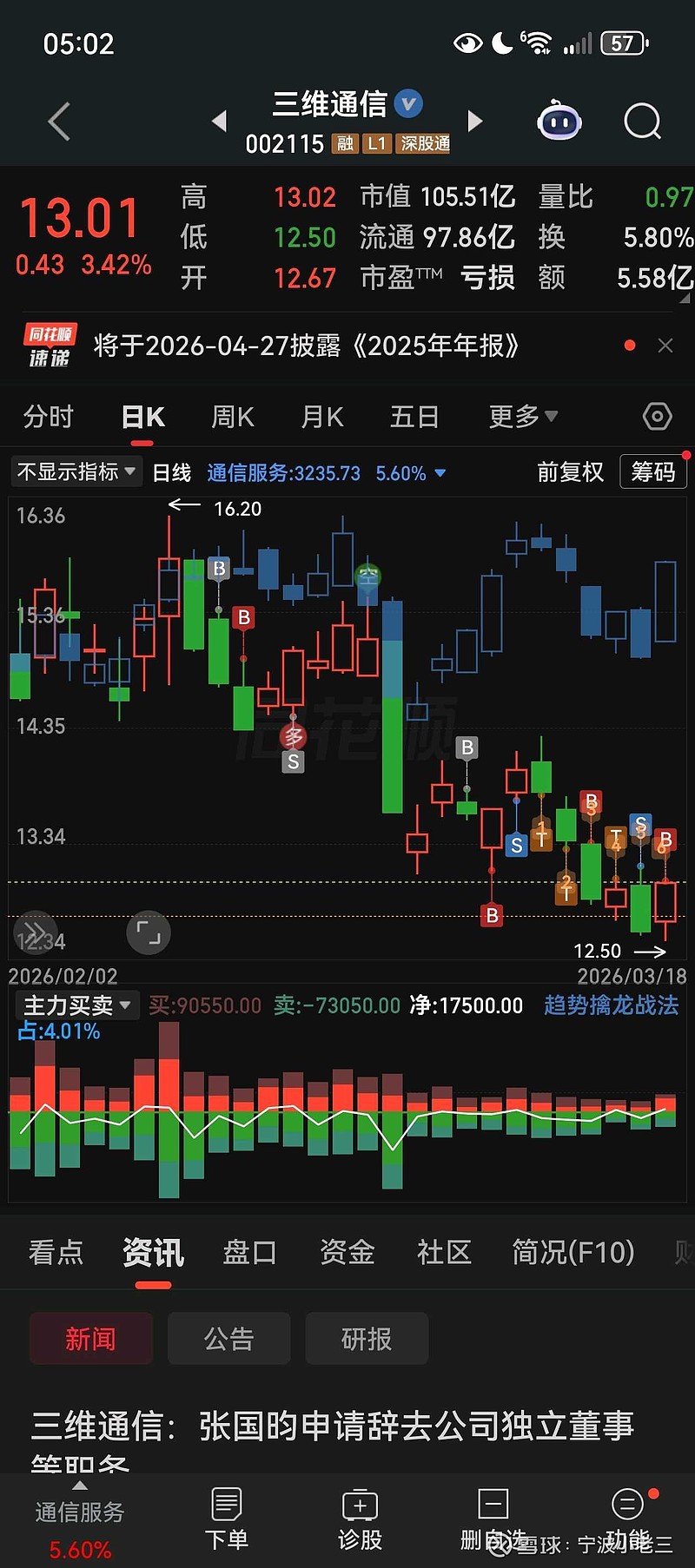Go back using the back arrow

(x=58, y=121)
